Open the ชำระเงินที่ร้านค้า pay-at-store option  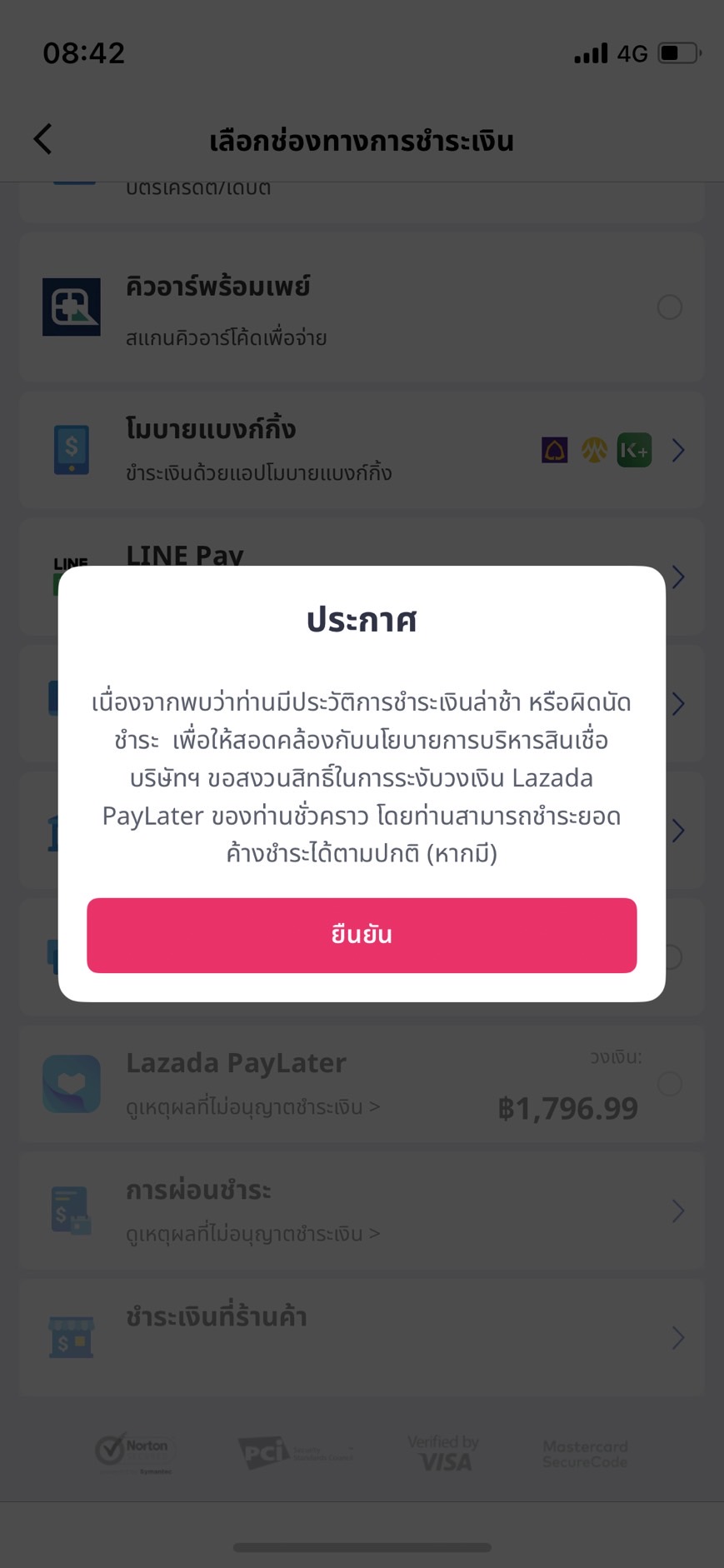(x=362, y=1337)
